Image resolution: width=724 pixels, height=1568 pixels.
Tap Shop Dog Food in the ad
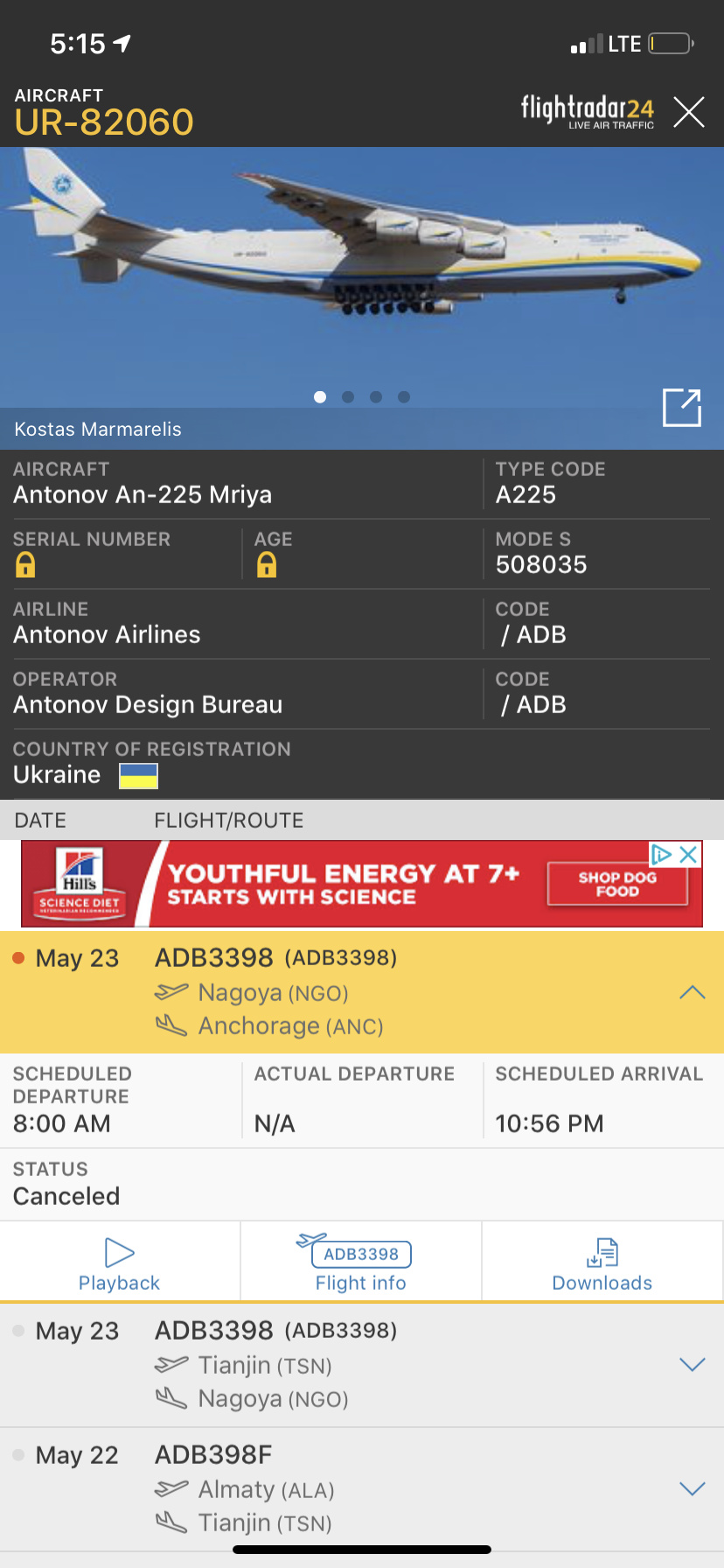617,884
